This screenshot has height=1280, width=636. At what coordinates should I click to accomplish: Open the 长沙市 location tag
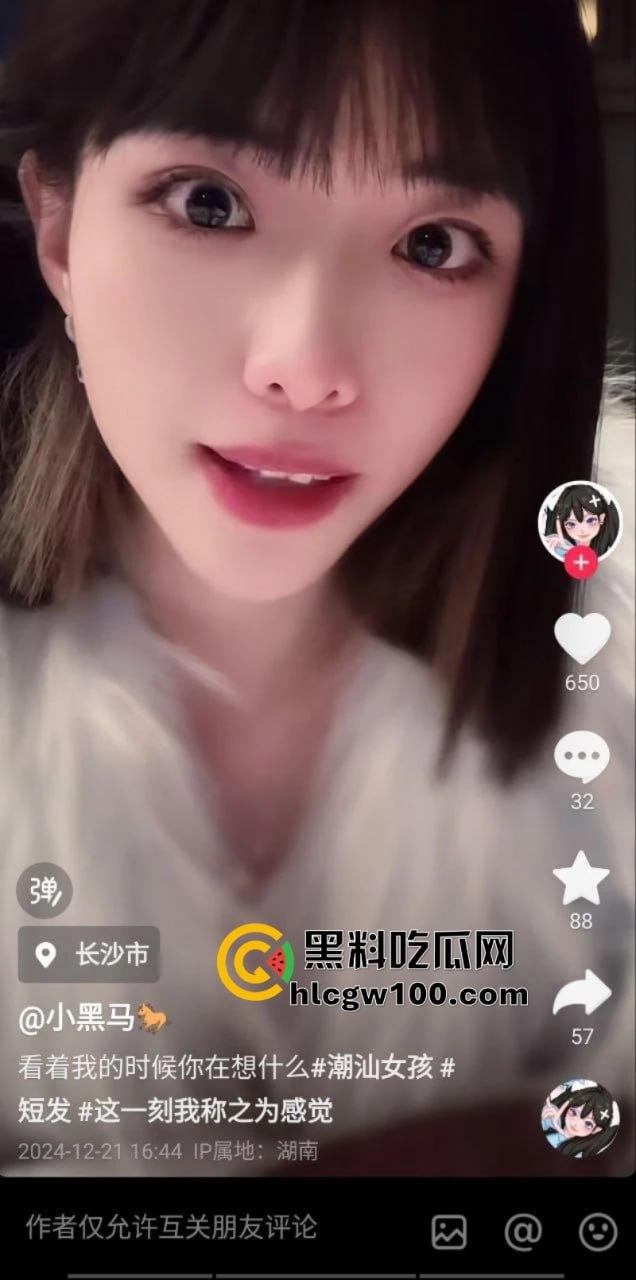click(89, 955)
